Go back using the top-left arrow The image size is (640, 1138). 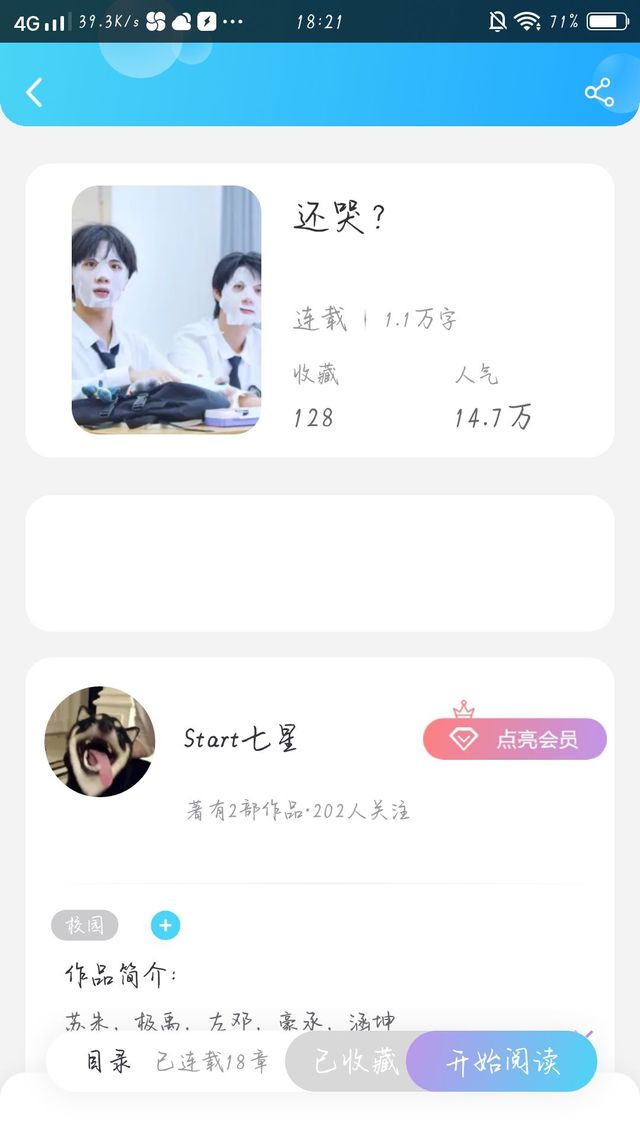point(34,92)
